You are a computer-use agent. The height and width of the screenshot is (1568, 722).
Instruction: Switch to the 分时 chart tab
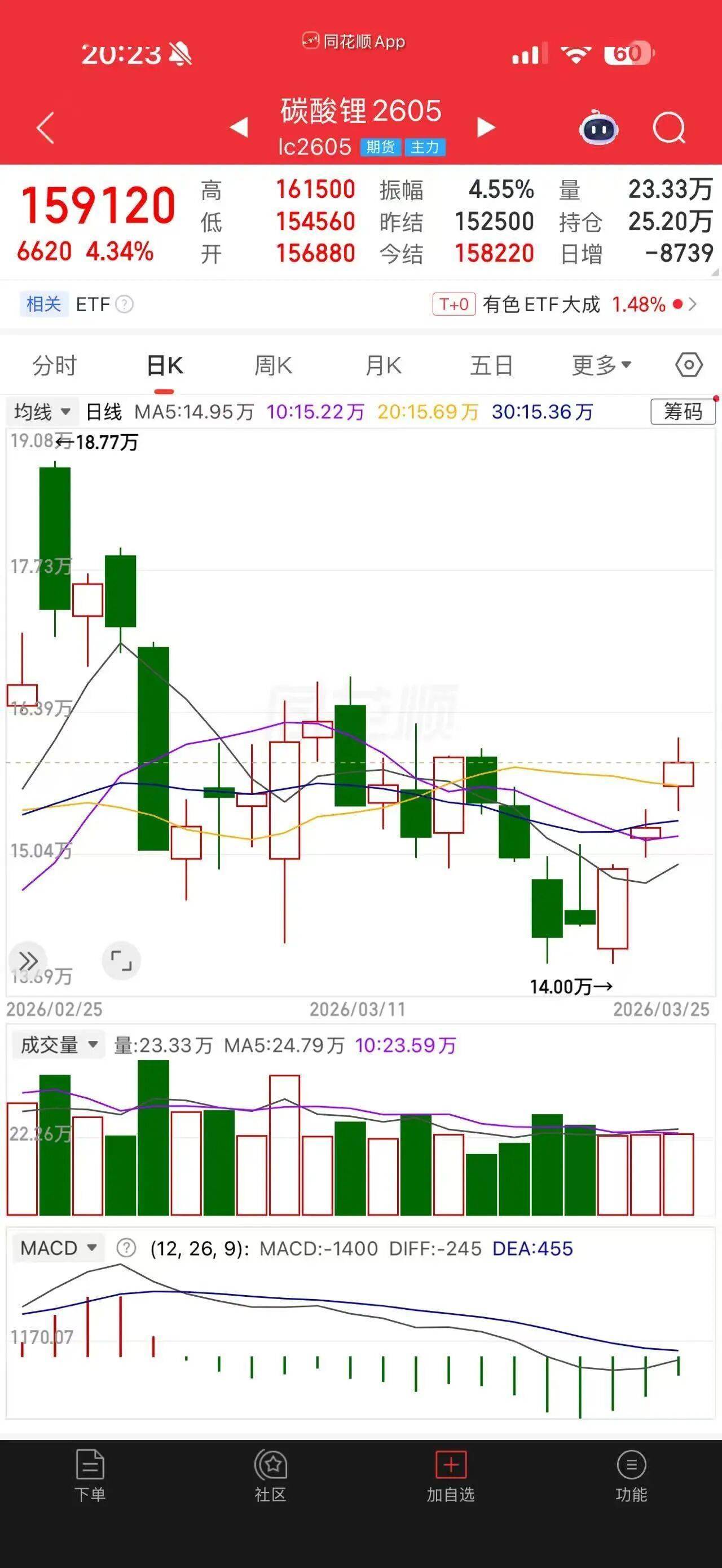point(55,366)
